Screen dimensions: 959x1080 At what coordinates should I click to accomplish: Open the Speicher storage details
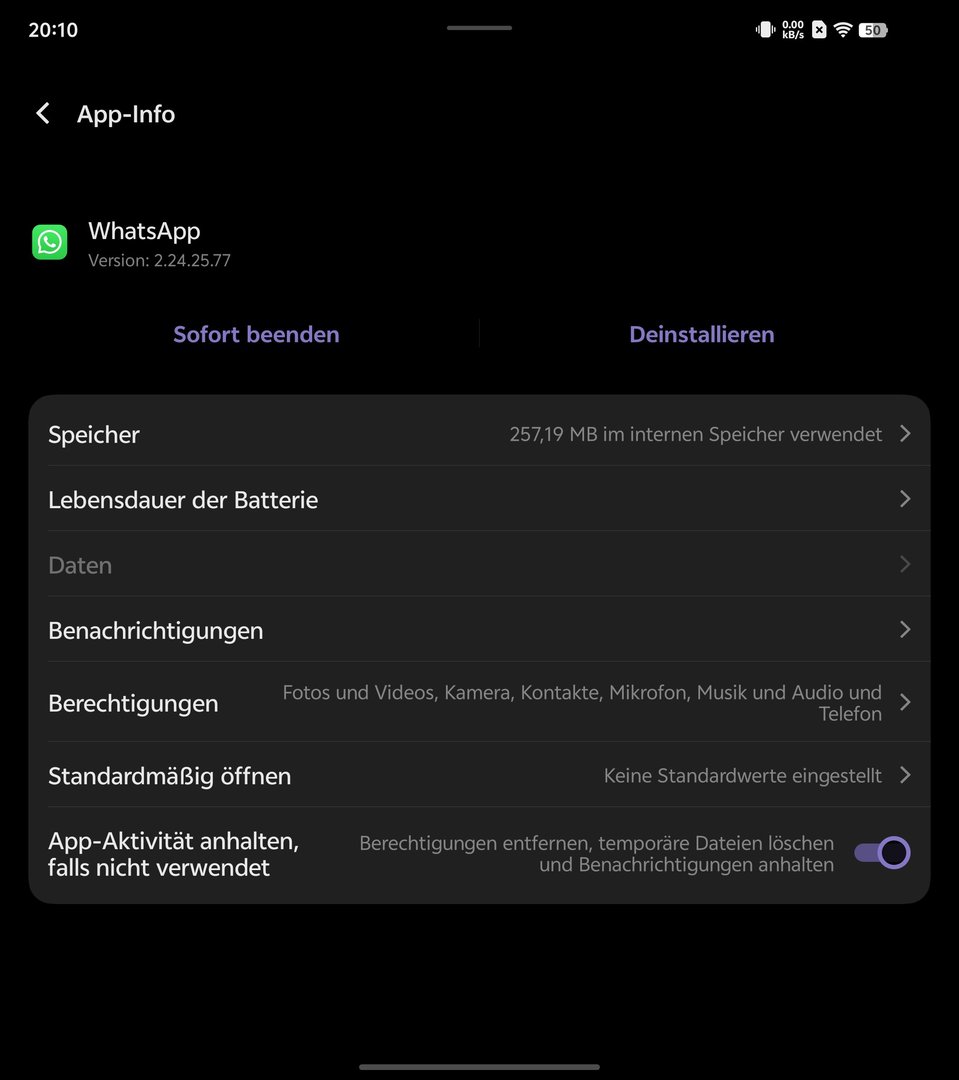pyautogui.click(x=479, y=434)
